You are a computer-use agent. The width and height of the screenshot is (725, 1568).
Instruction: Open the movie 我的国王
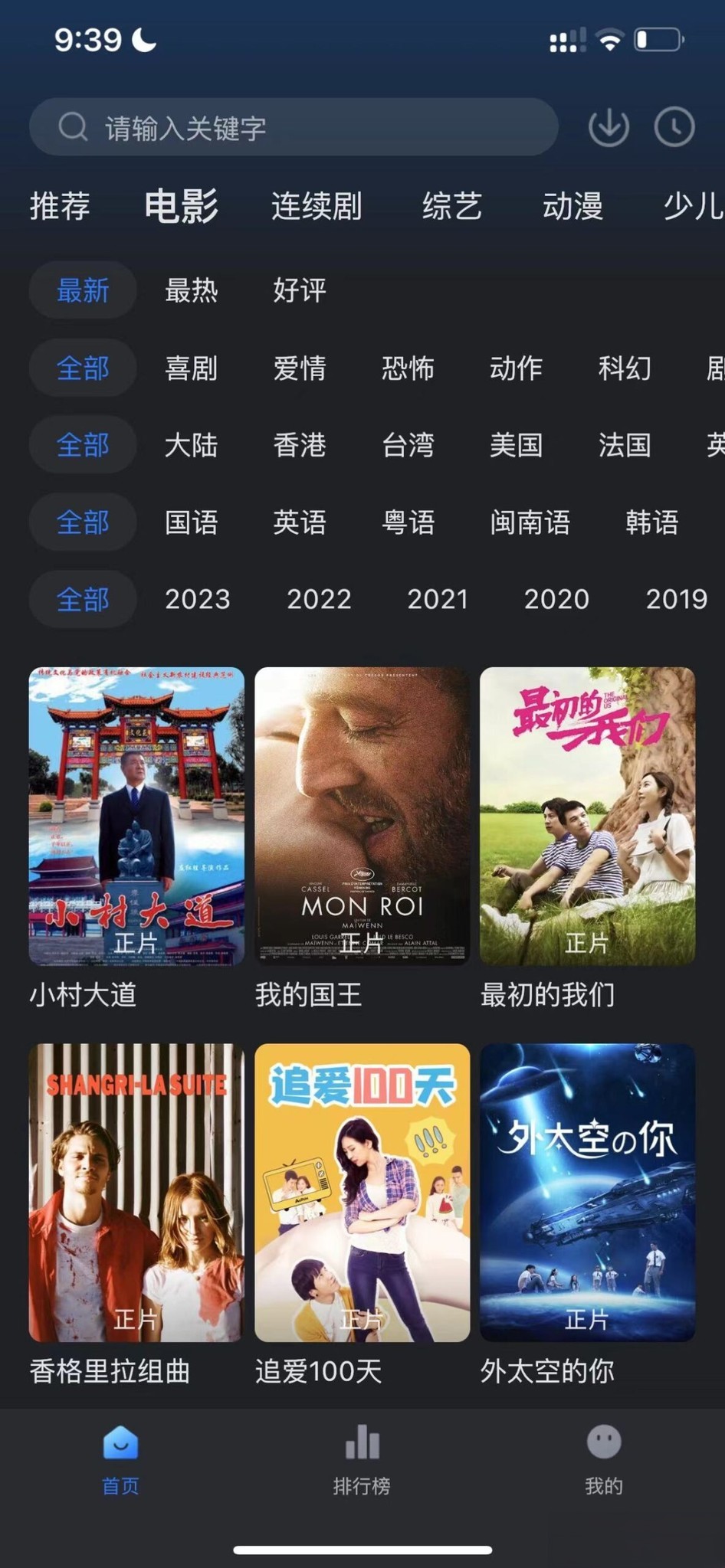coord(362,816)
